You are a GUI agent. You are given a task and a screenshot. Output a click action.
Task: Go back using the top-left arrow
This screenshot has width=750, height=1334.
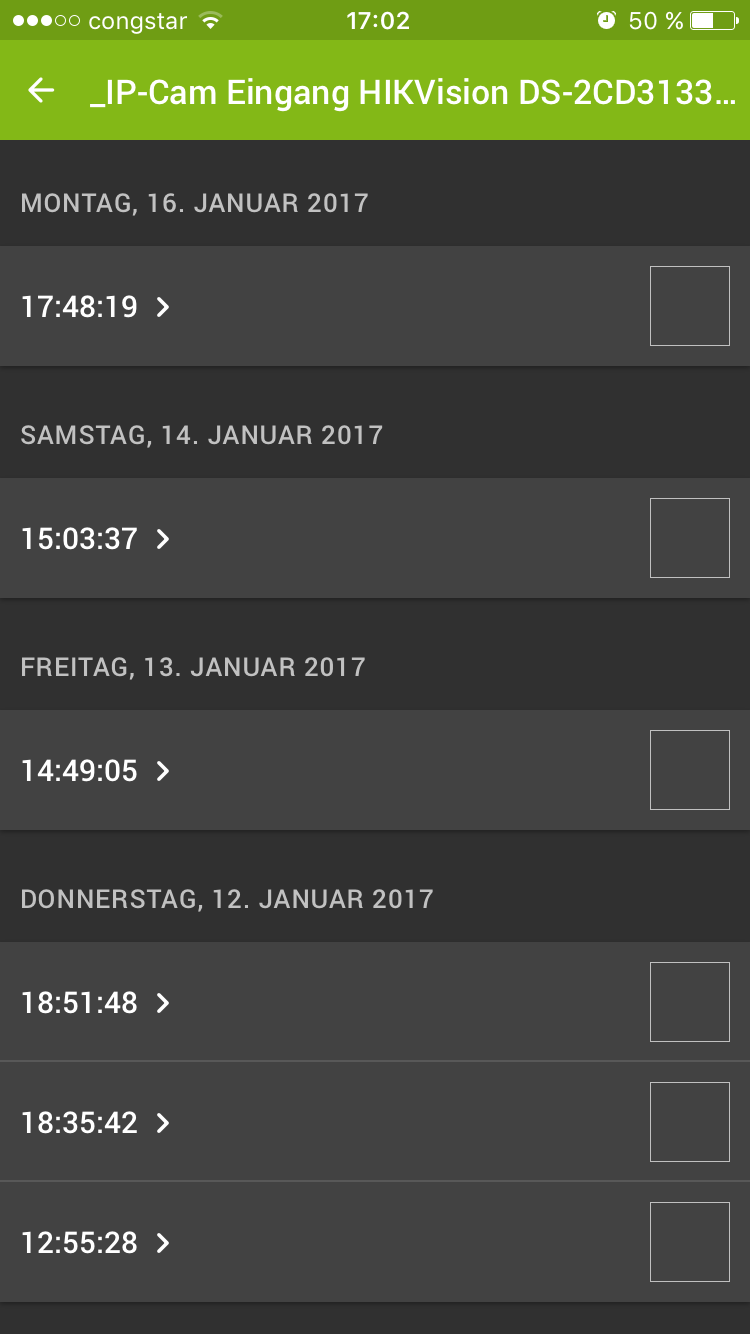[41, 91]
